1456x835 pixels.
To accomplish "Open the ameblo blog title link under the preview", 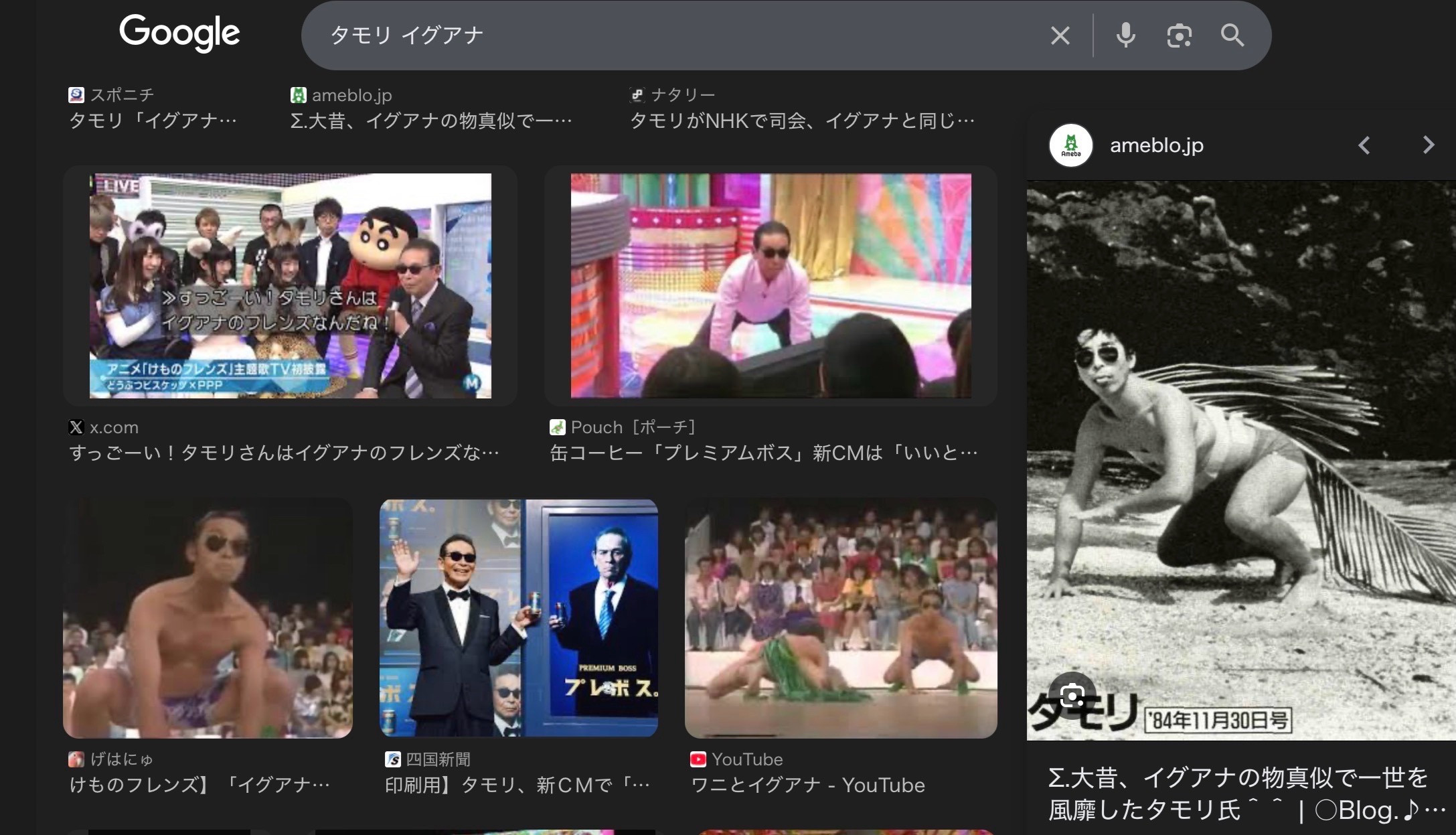I will (1238, 794).
